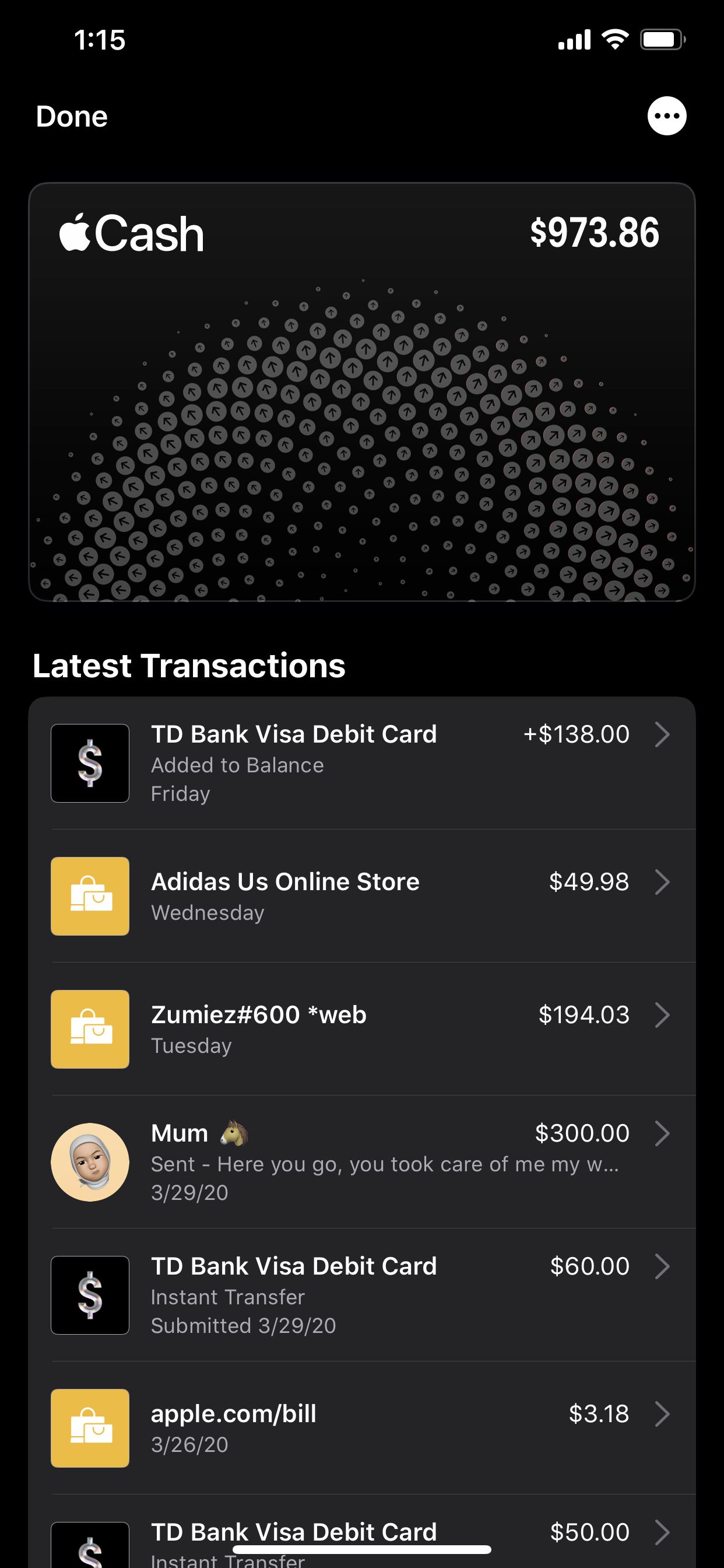Open the more options ellipsis menu
The image size is (724, 1568).
click(x=667, y=116)
